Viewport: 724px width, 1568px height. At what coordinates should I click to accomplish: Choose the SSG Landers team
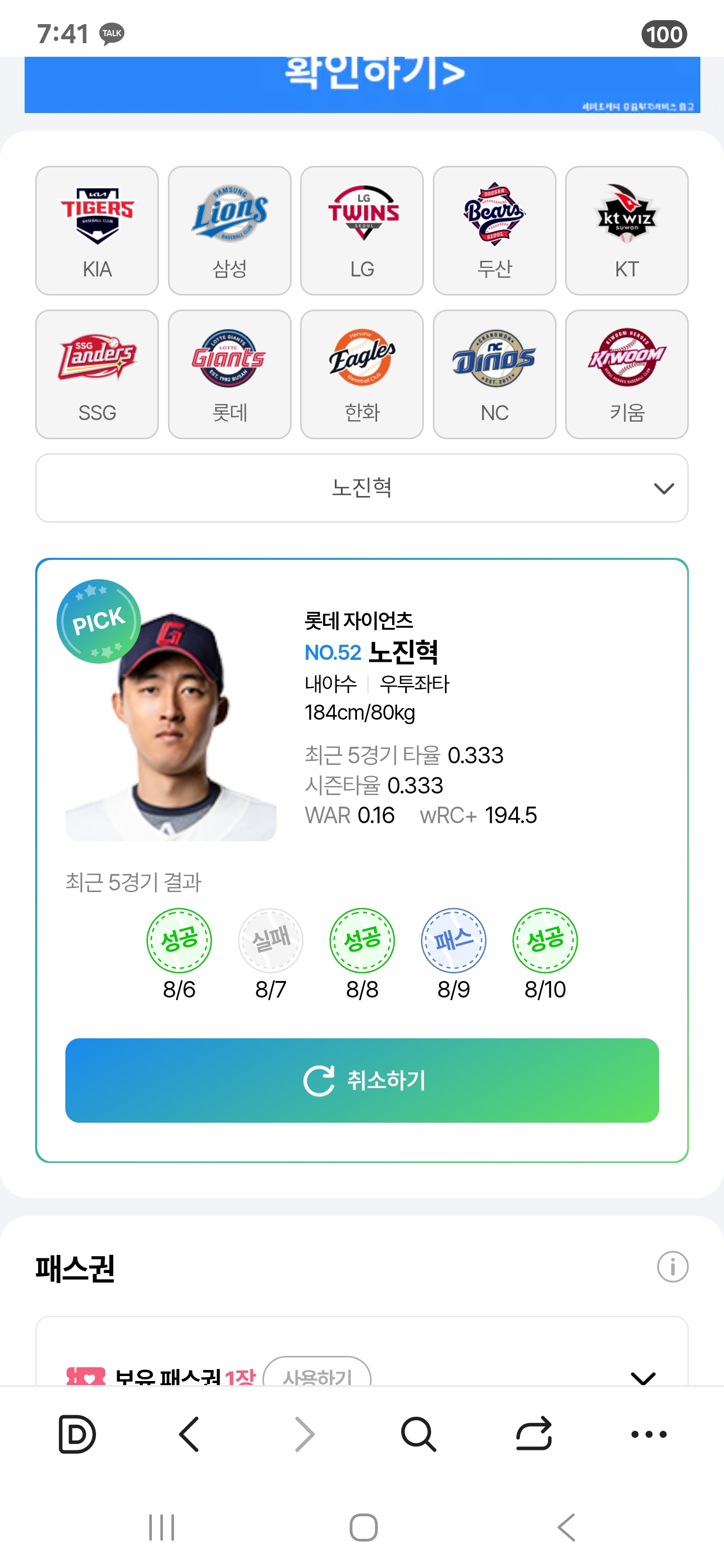[x=97, y=374]
